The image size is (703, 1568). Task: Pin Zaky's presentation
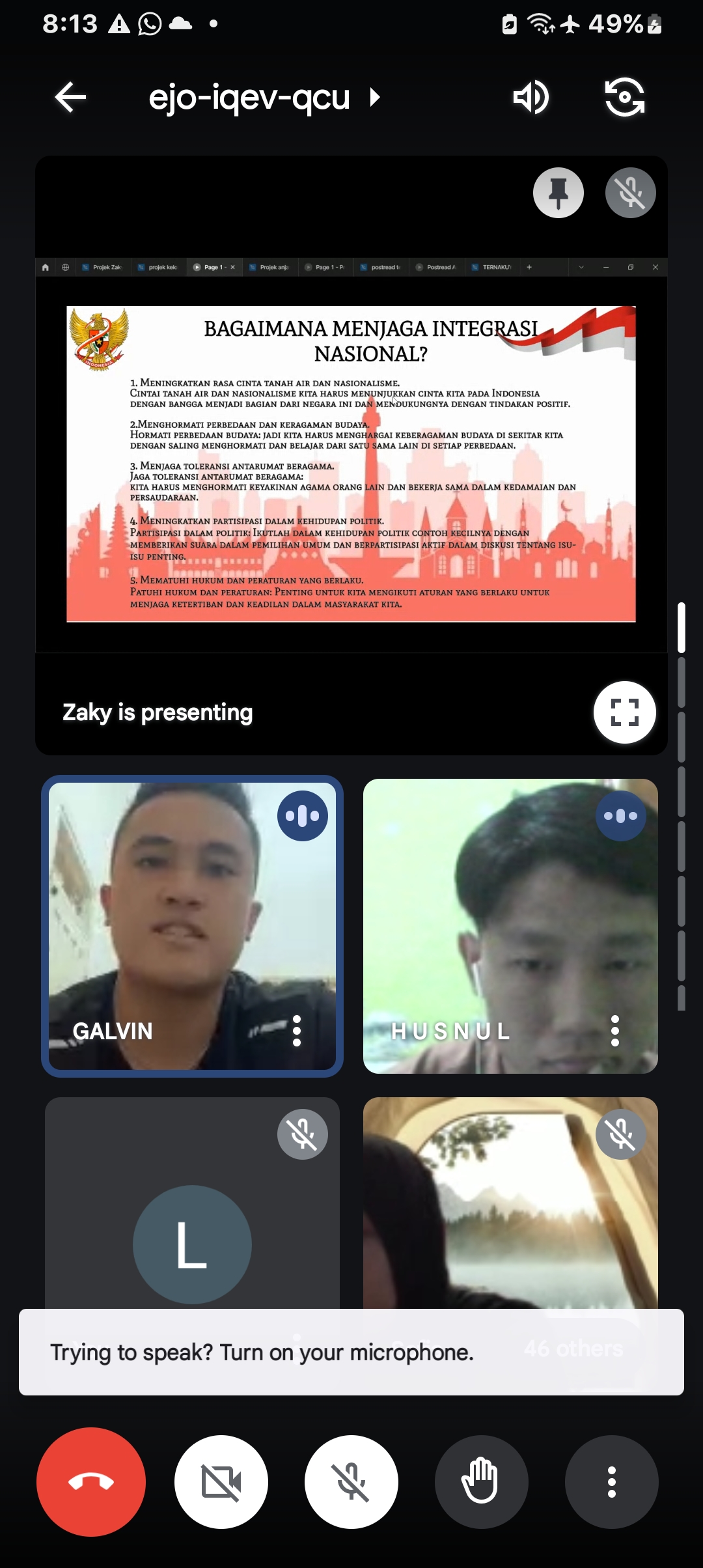[558, 193]
